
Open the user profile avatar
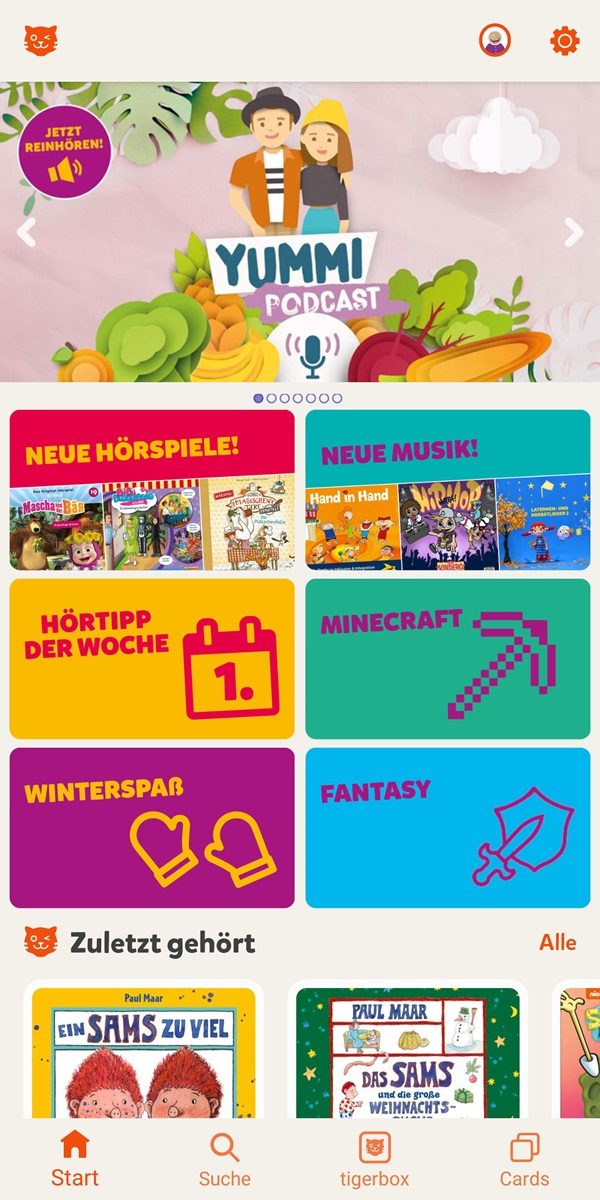[x=495, y=41]
